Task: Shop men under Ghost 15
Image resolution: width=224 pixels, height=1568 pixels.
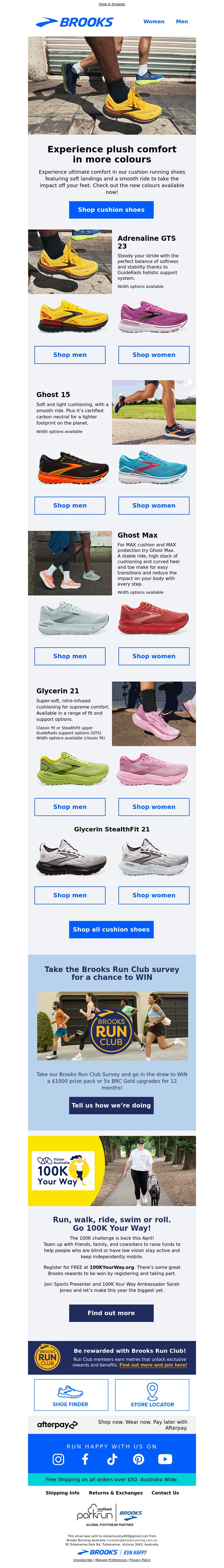Action: tap(70, 505)
